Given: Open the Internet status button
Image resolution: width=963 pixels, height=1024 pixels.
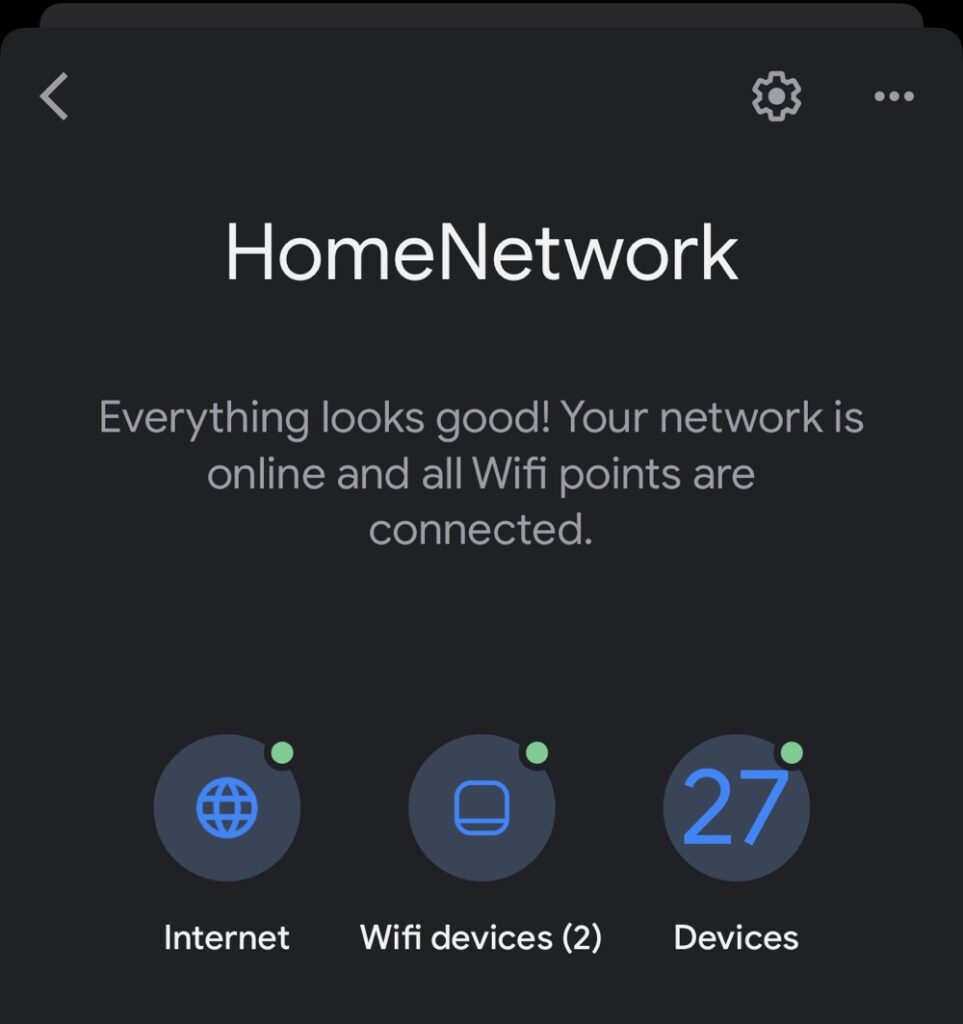Looking at the screenshot, I should point(227,807).
